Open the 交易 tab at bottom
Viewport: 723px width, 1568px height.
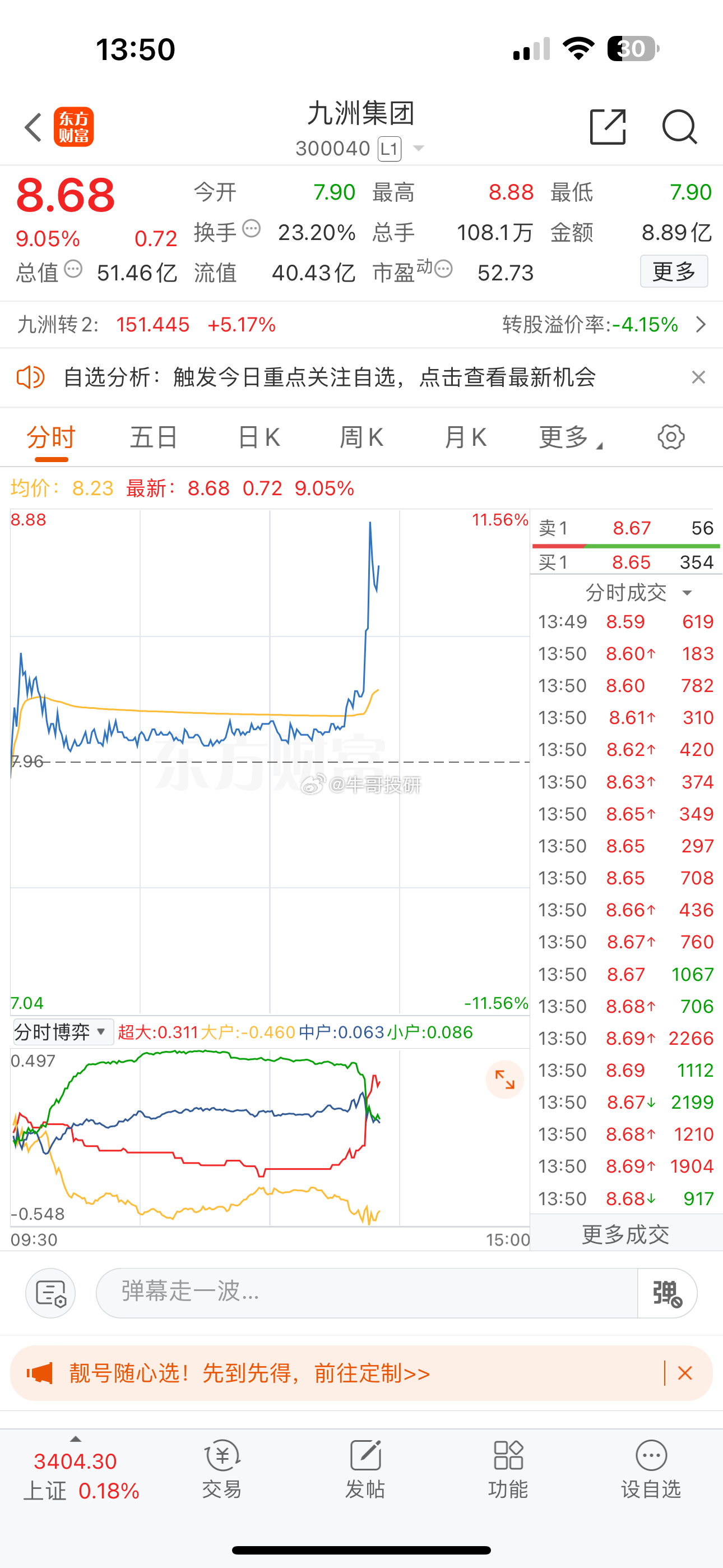point(221,1469)
